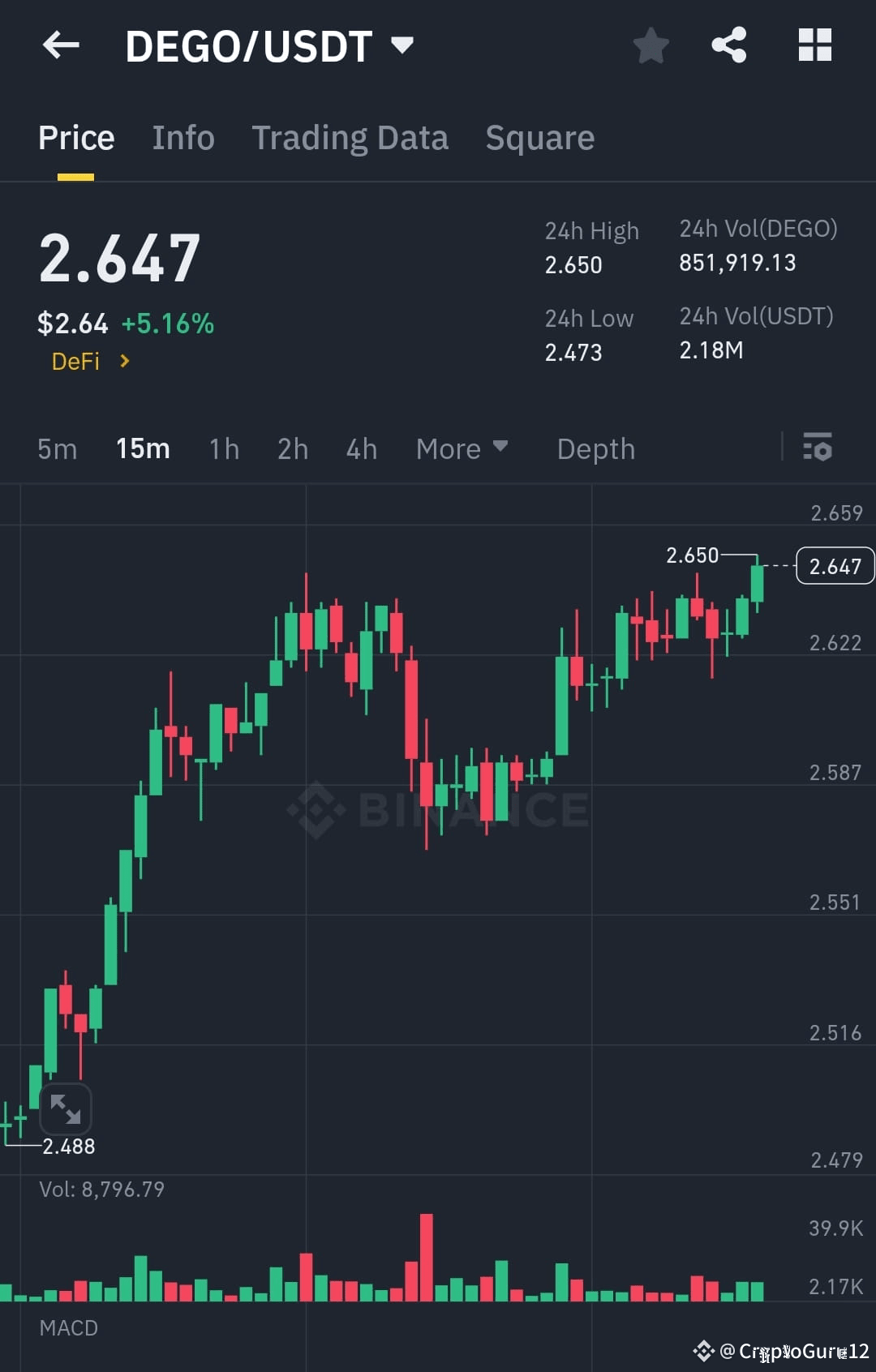Add DEGO/USDT to favorites via star icon

tap(651, 46)
